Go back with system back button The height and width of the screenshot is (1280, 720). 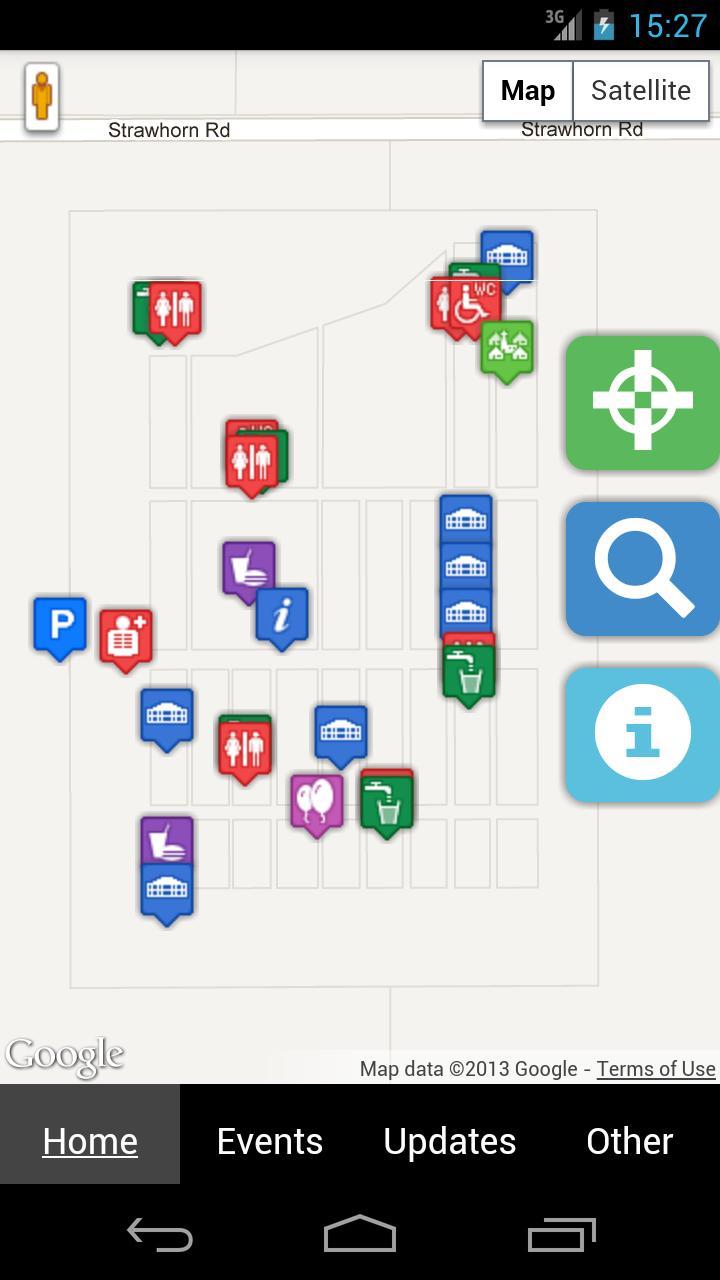pyautogui.click(x=160, y=1235)
